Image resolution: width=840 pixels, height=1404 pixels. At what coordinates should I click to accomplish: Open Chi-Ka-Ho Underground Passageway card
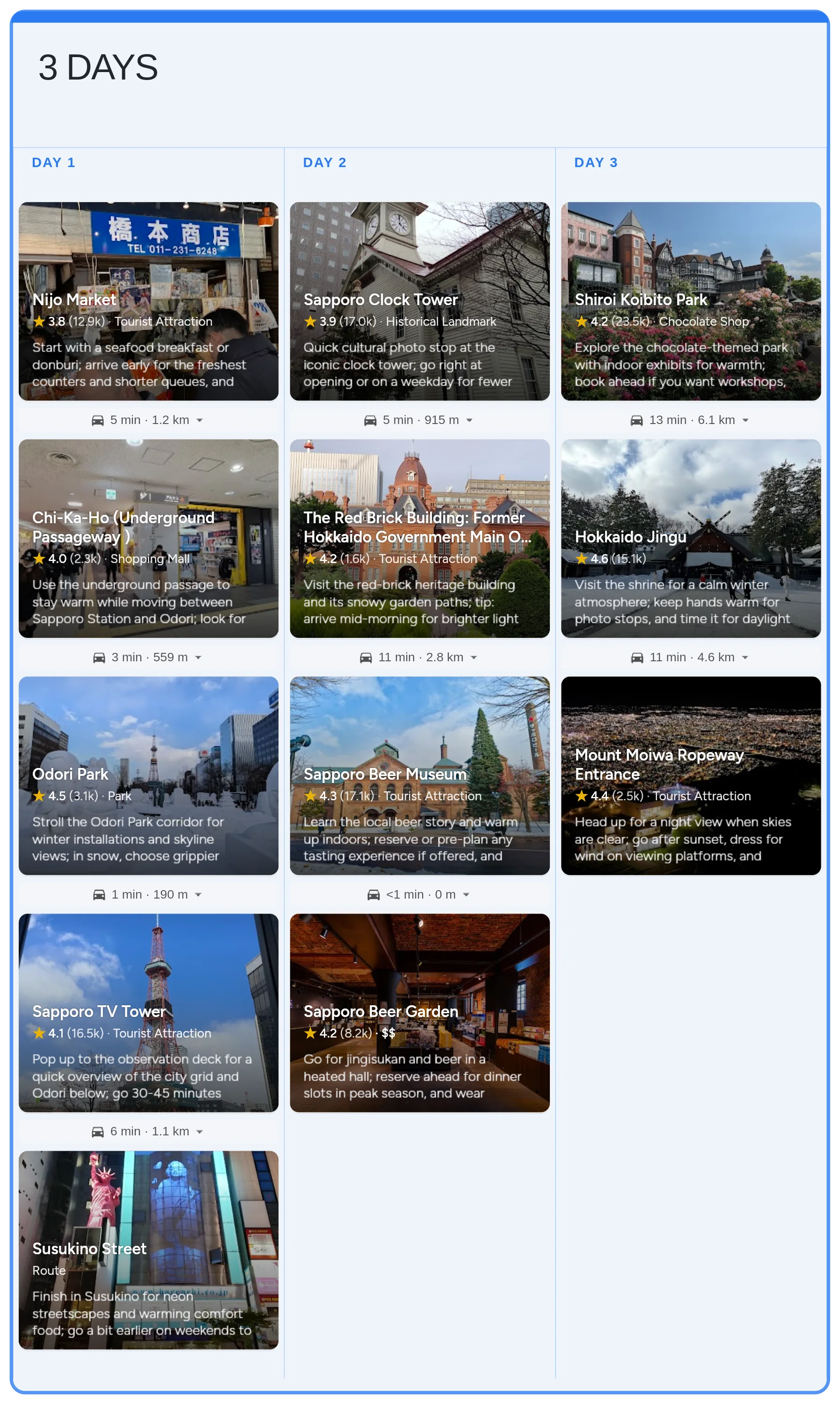[148, 538]
